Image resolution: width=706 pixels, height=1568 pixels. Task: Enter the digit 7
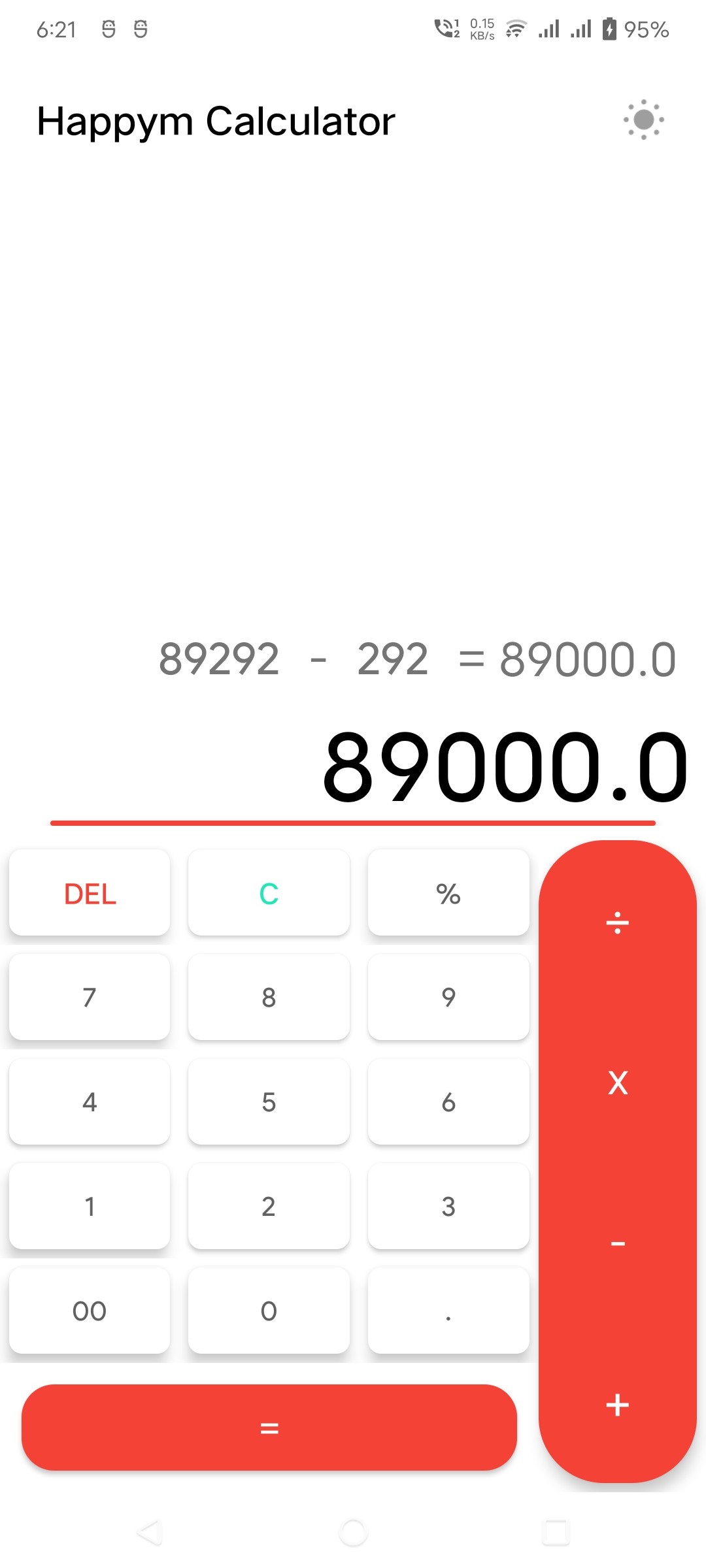[90, 997]
